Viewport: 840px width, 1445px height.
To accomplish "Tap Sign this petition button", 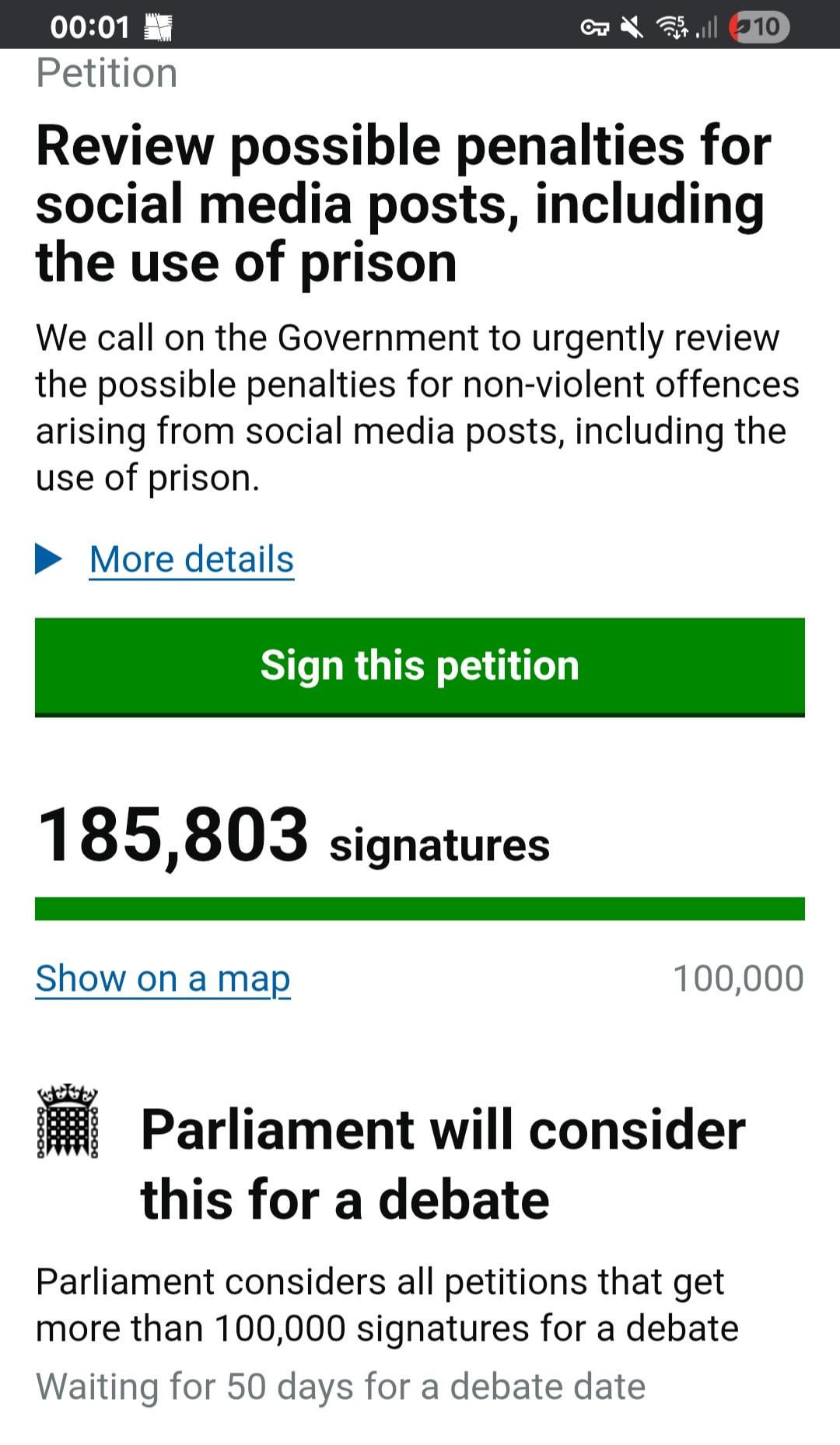I will (x=420, y=667).
